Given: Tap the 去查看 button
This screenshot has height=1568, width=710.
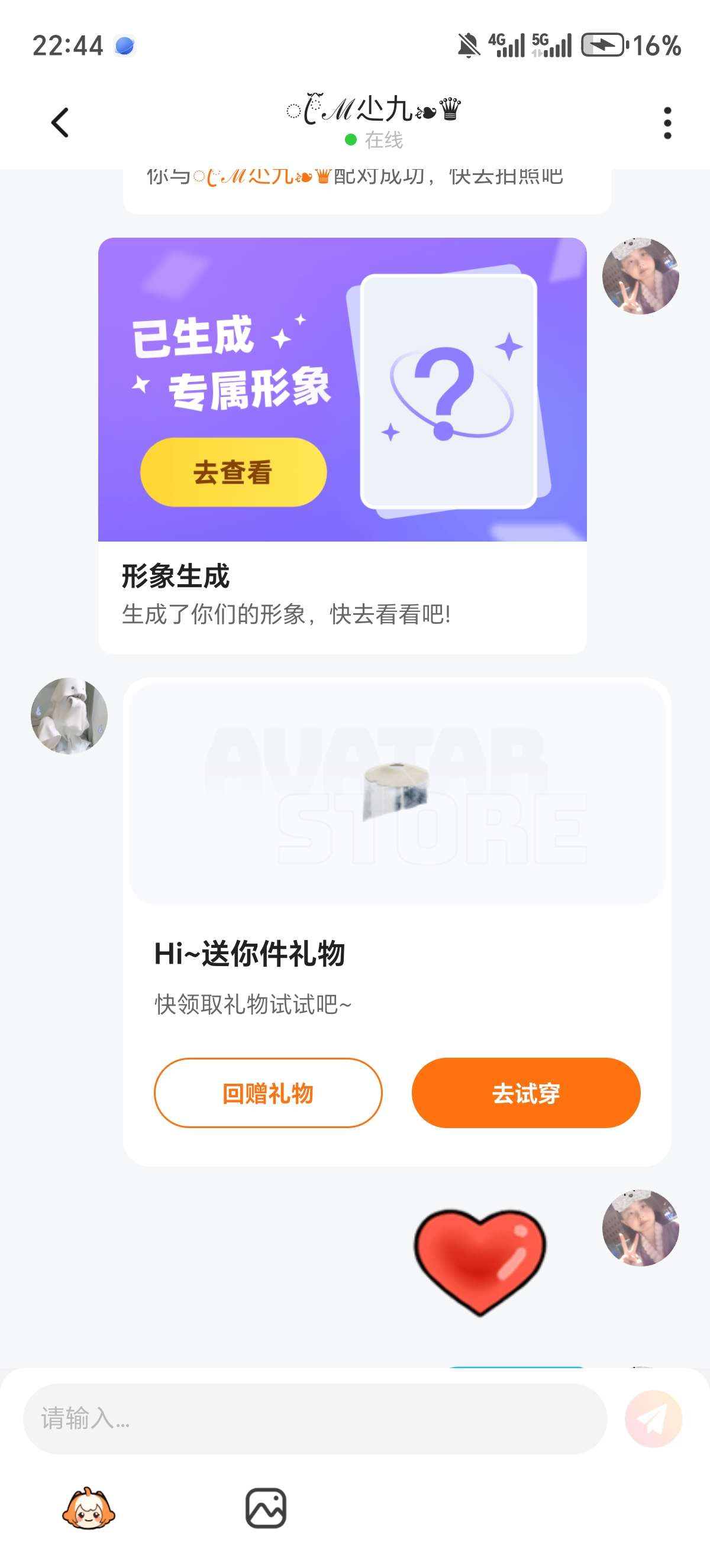Looking at the screenshot, I should [233, 472].
